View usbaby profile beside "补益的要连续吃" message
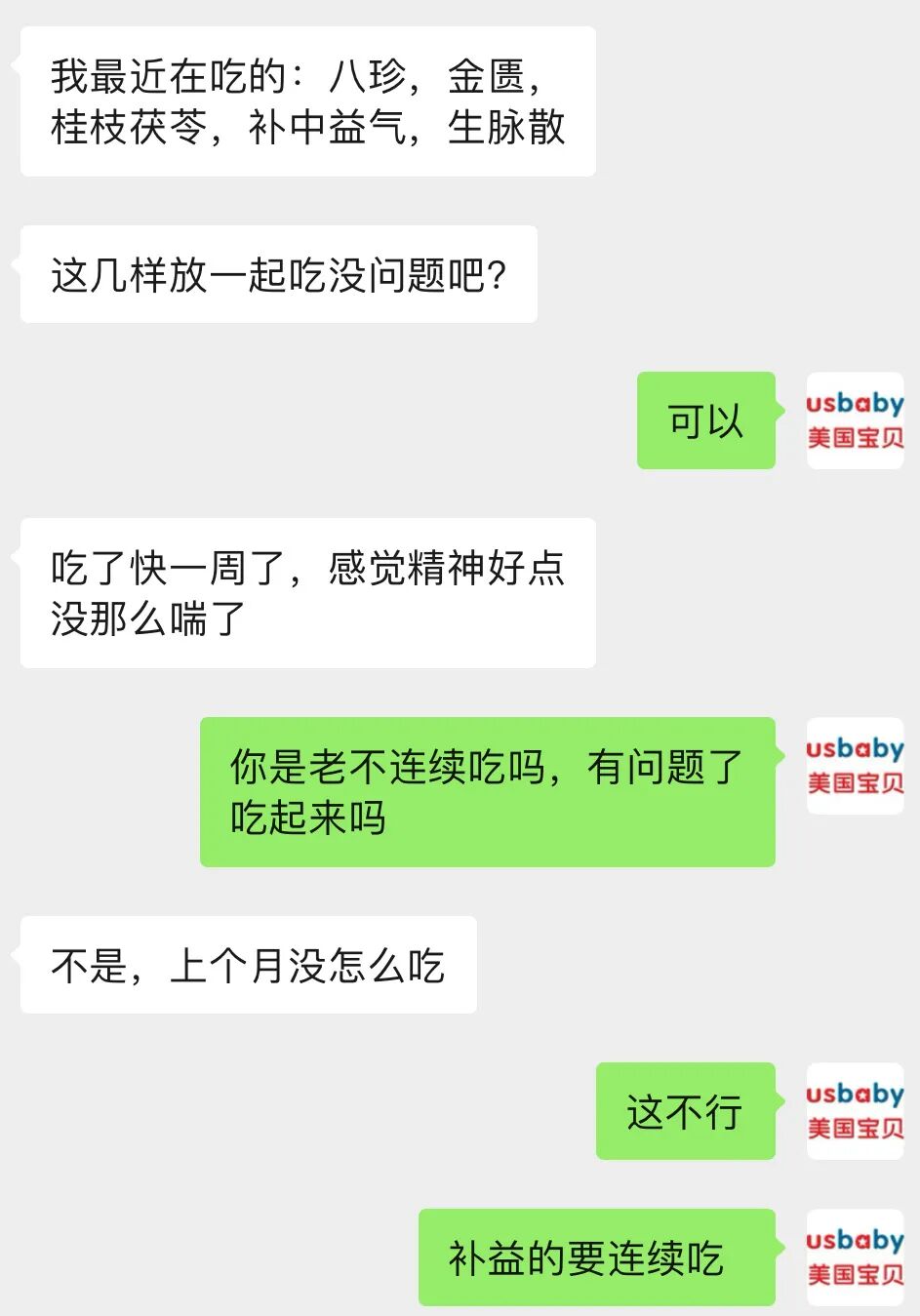The width and height of the screenshot is (920, 1316). [x=855, y=1257]
